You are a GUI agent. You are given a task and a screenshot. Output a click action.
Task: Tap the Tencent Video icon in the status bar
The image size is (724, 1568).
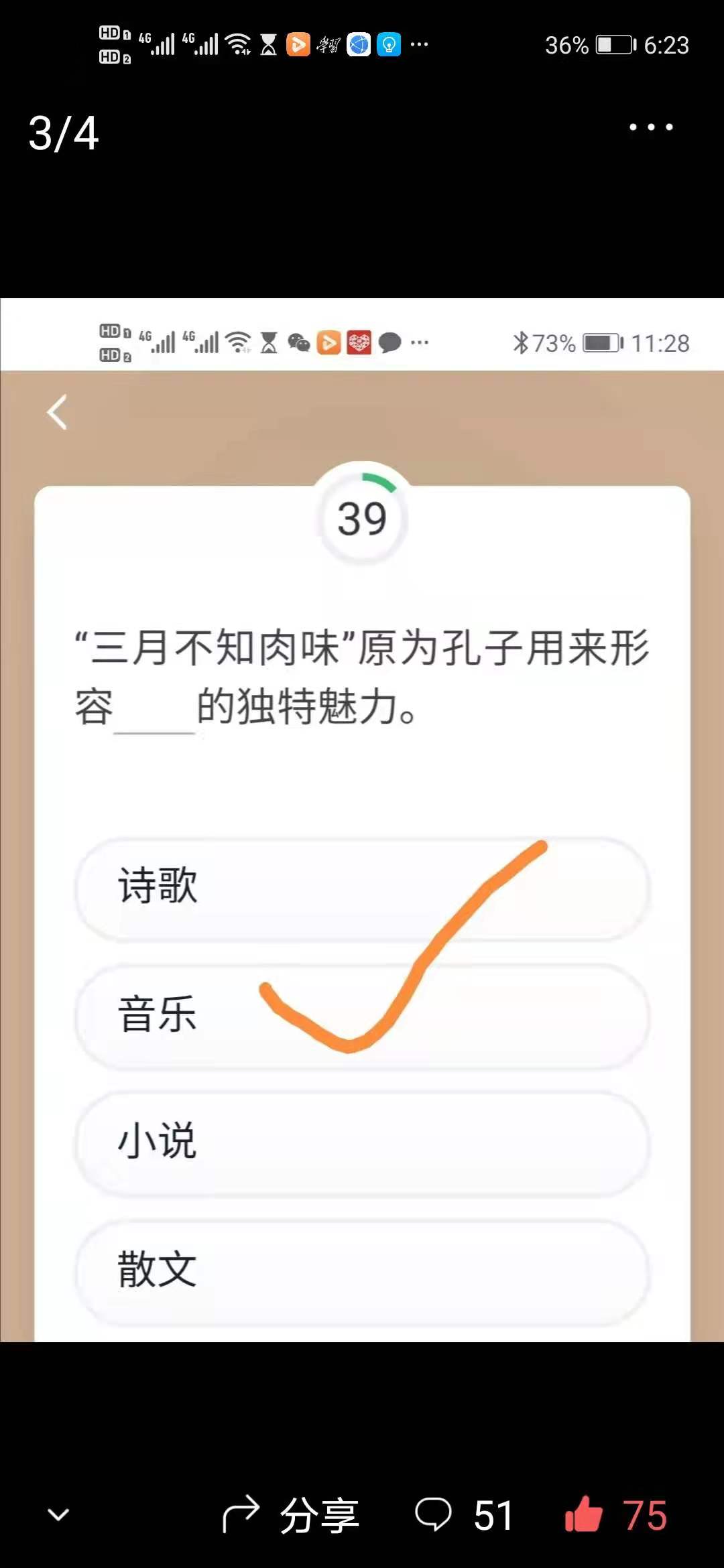[297, 45]
